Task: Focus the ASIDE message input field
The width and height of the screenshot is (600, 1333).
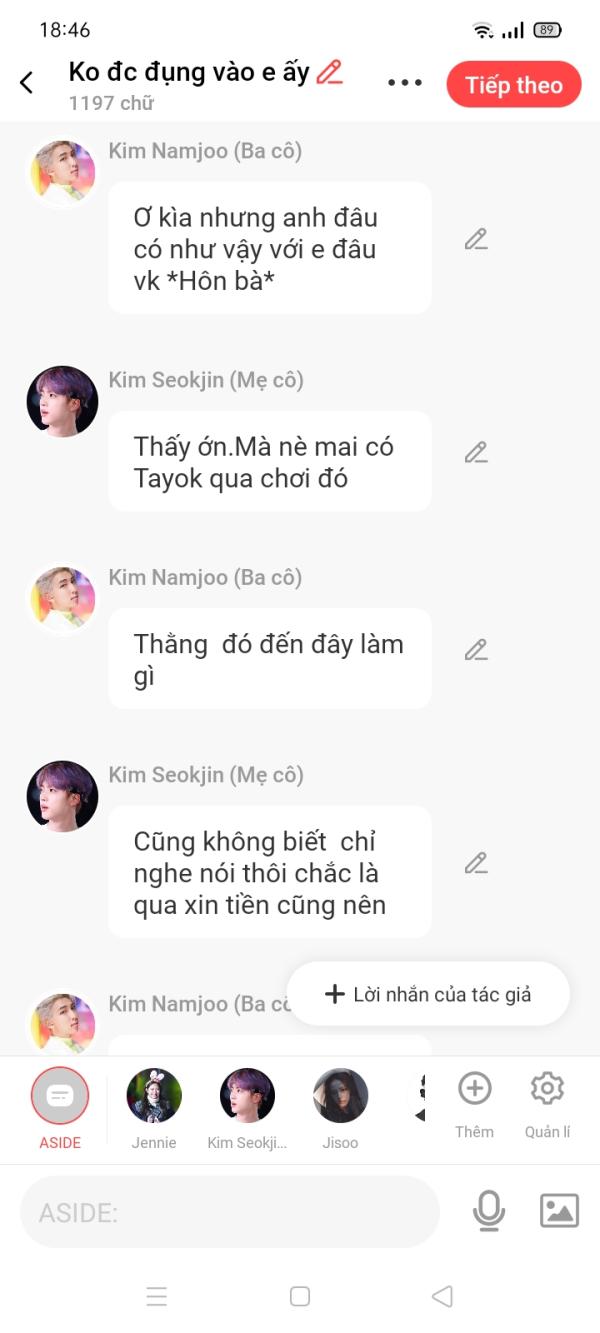Action: [x=230, y=1212]
